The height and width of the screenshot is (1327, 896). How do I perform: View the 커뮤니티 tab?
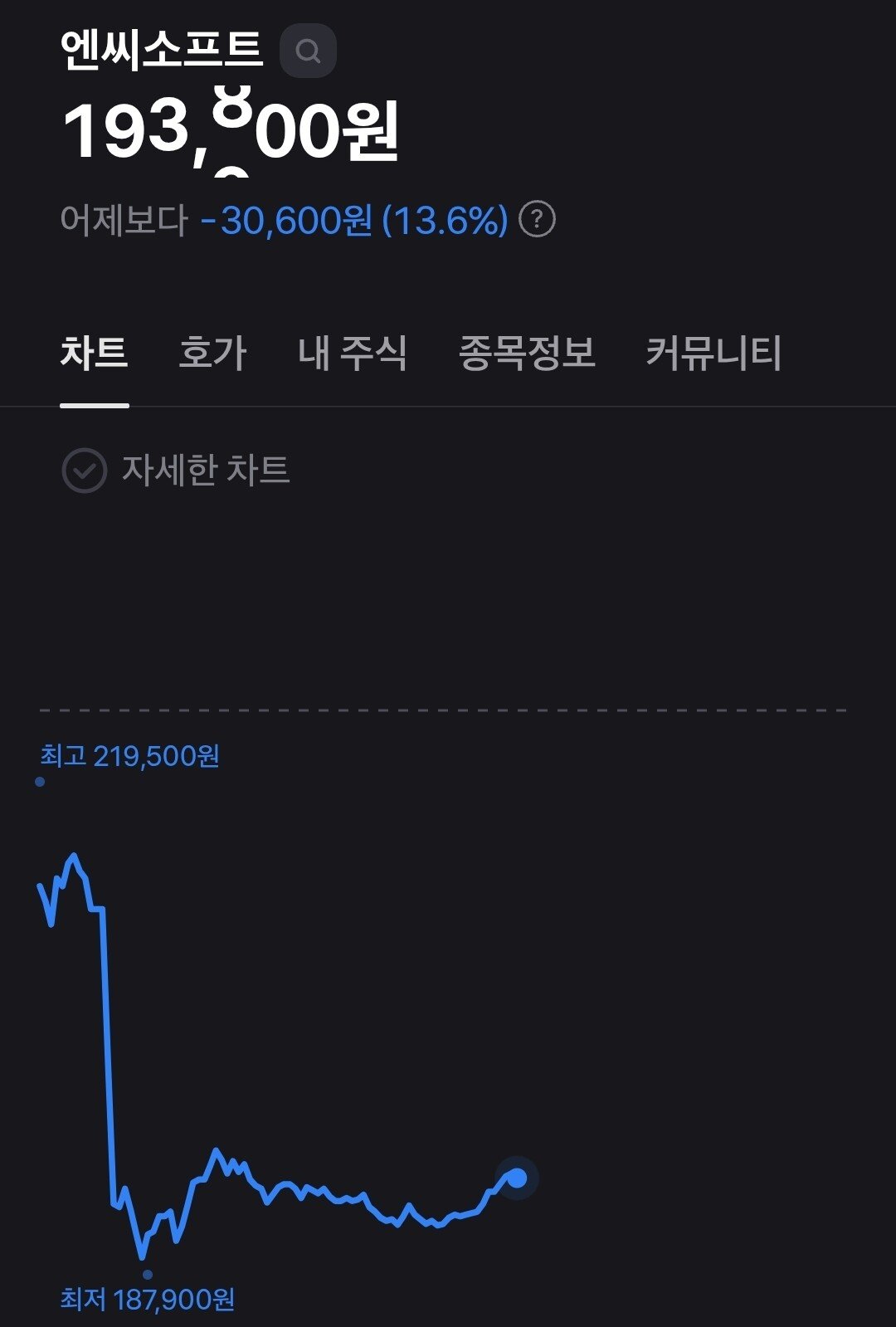713,353
